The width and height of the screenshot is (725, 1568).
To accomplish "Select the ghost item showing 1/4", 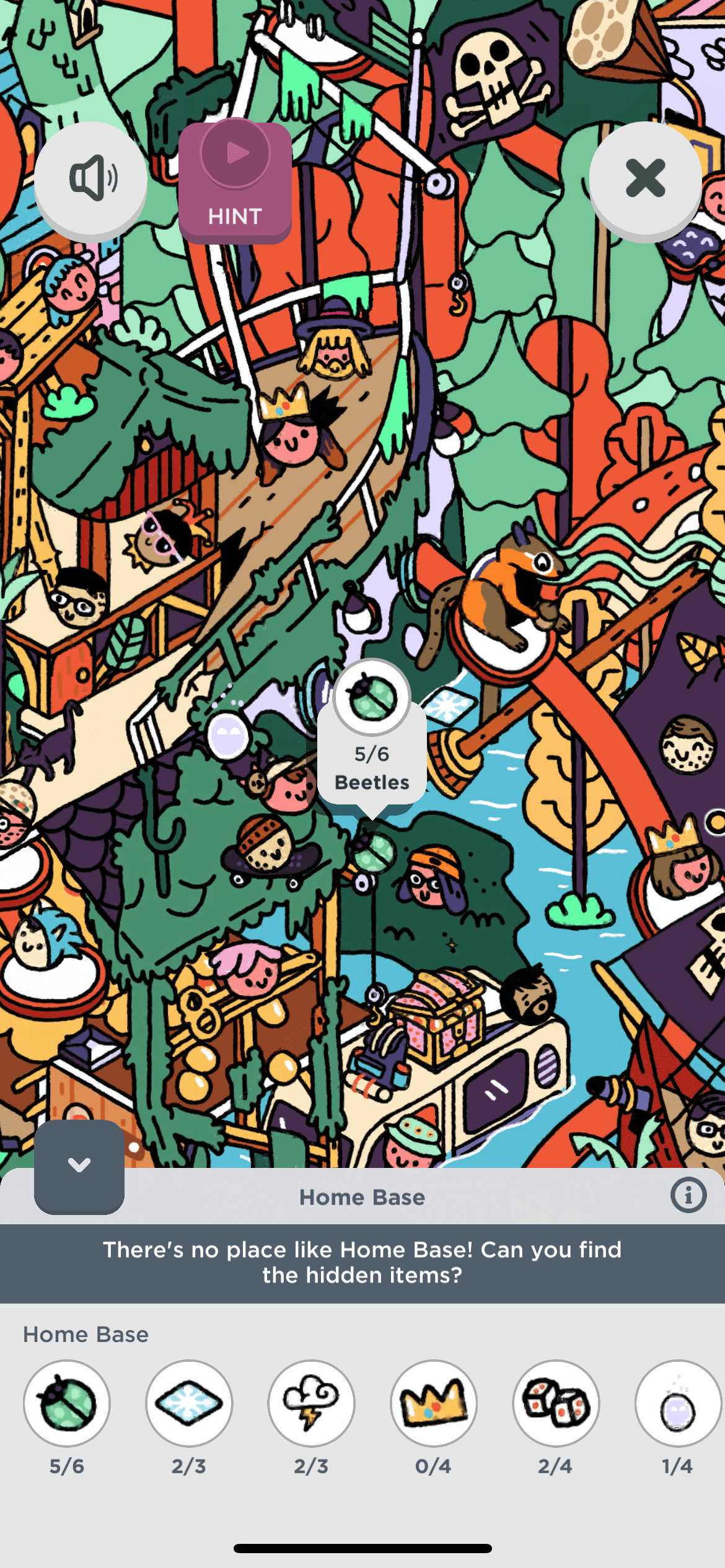I will click(x=677, y=1403).
